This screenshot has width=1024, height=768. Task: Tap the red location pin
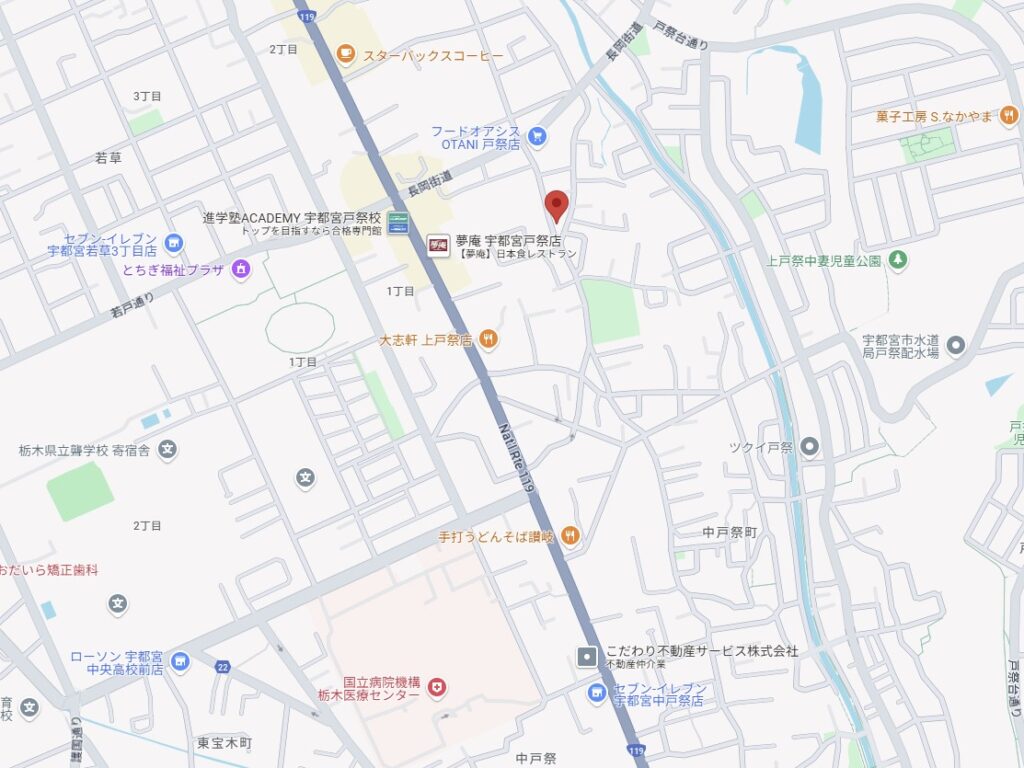click(x=557, y=206)
